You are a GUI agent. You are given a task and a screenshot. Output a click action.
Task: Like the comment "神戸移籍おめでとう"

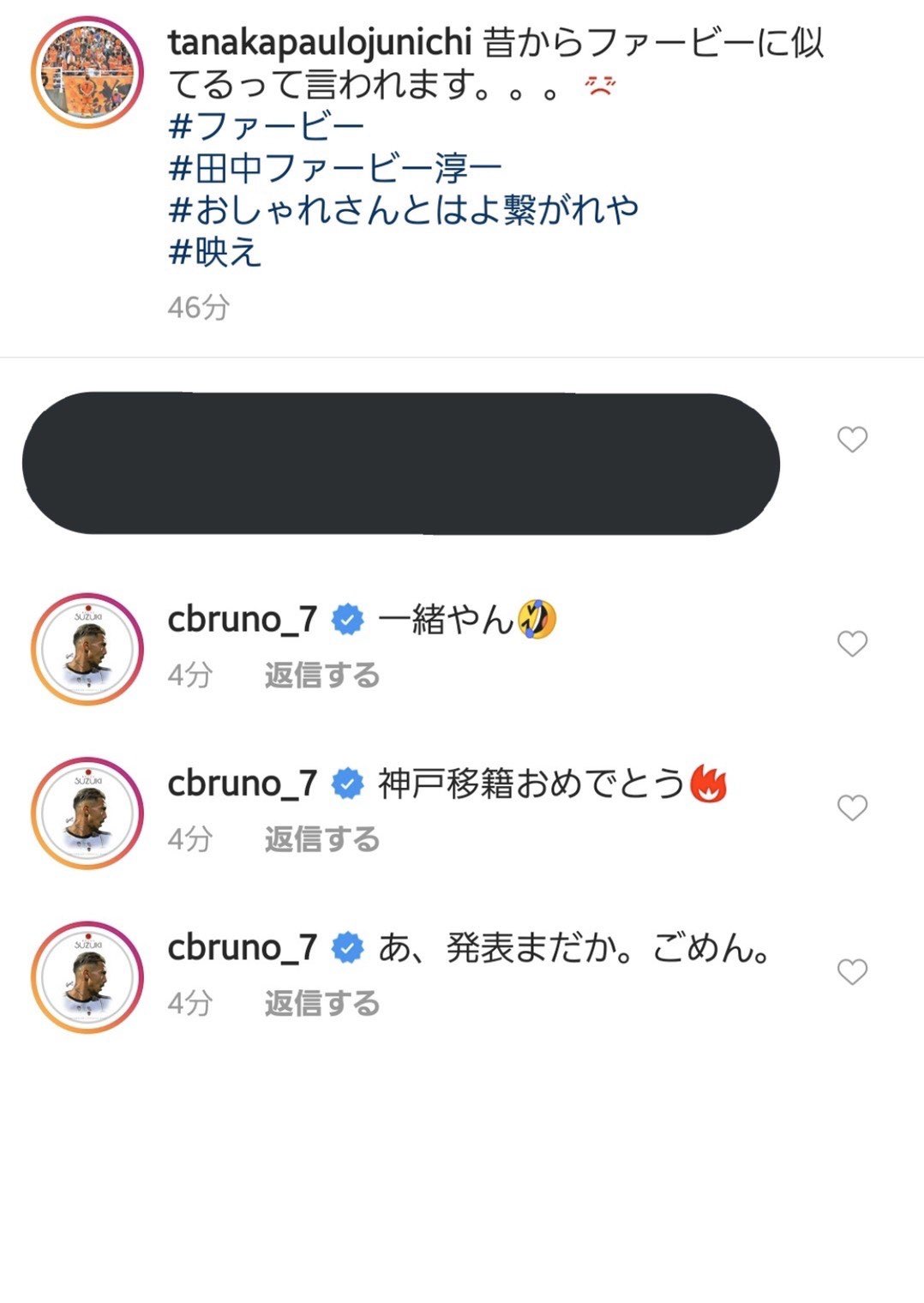click(852, 808)
